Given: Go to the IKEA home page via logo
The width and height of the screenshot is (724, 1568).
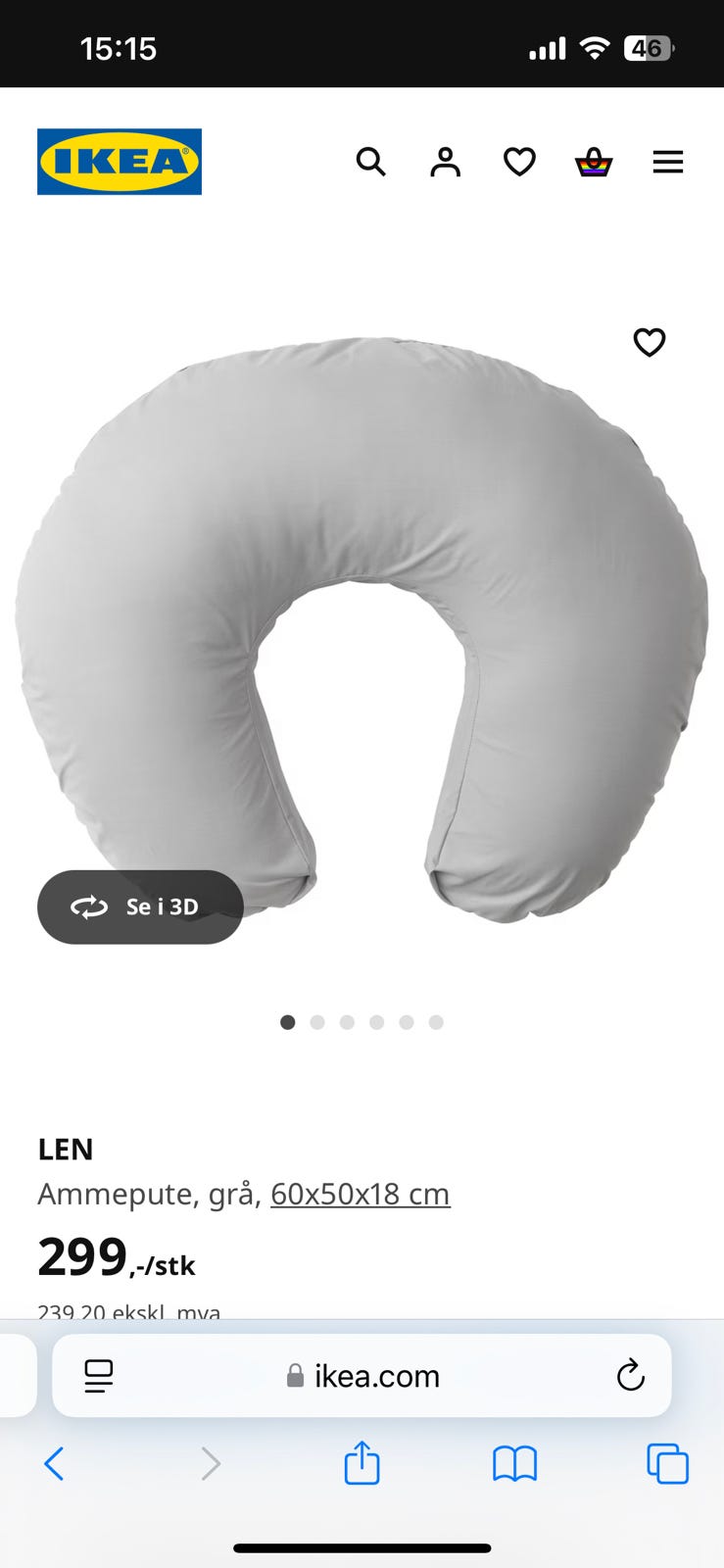Looking at the screenshot, I should tap(120, 162).
